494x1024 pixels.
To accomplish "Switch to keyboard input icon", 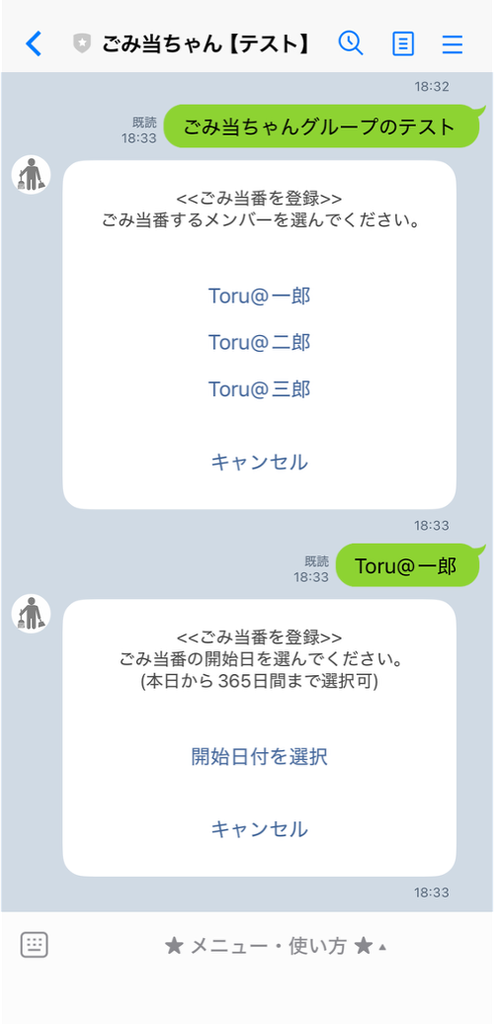I will 35,944.
